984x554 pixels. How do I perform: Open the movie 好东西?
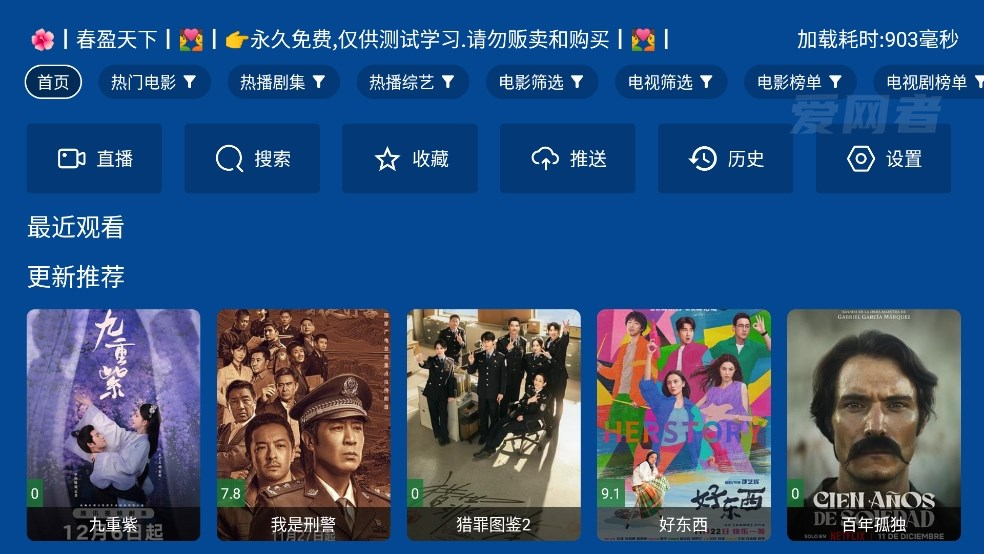point(683,425)
